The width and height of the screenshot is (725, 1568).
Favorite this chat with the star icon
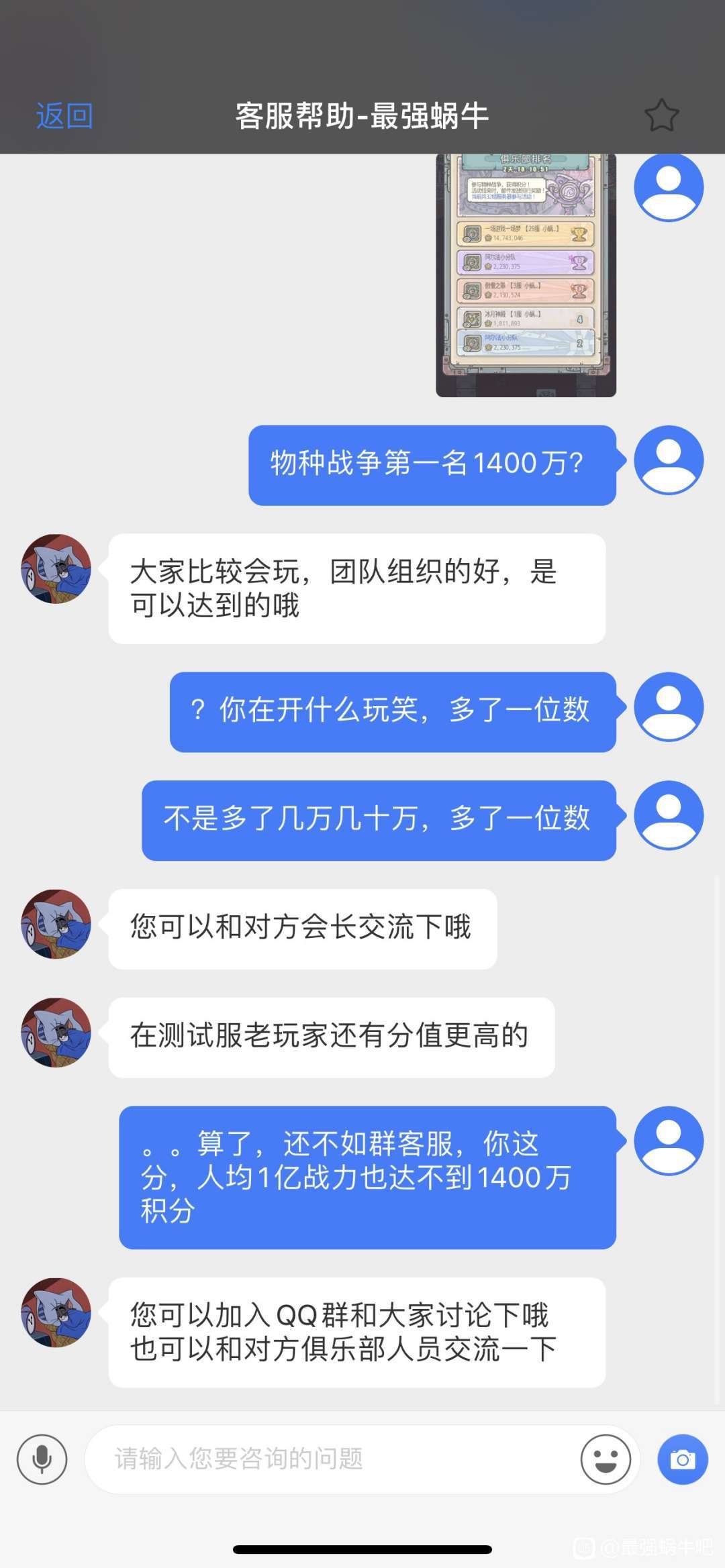(662, 115)
